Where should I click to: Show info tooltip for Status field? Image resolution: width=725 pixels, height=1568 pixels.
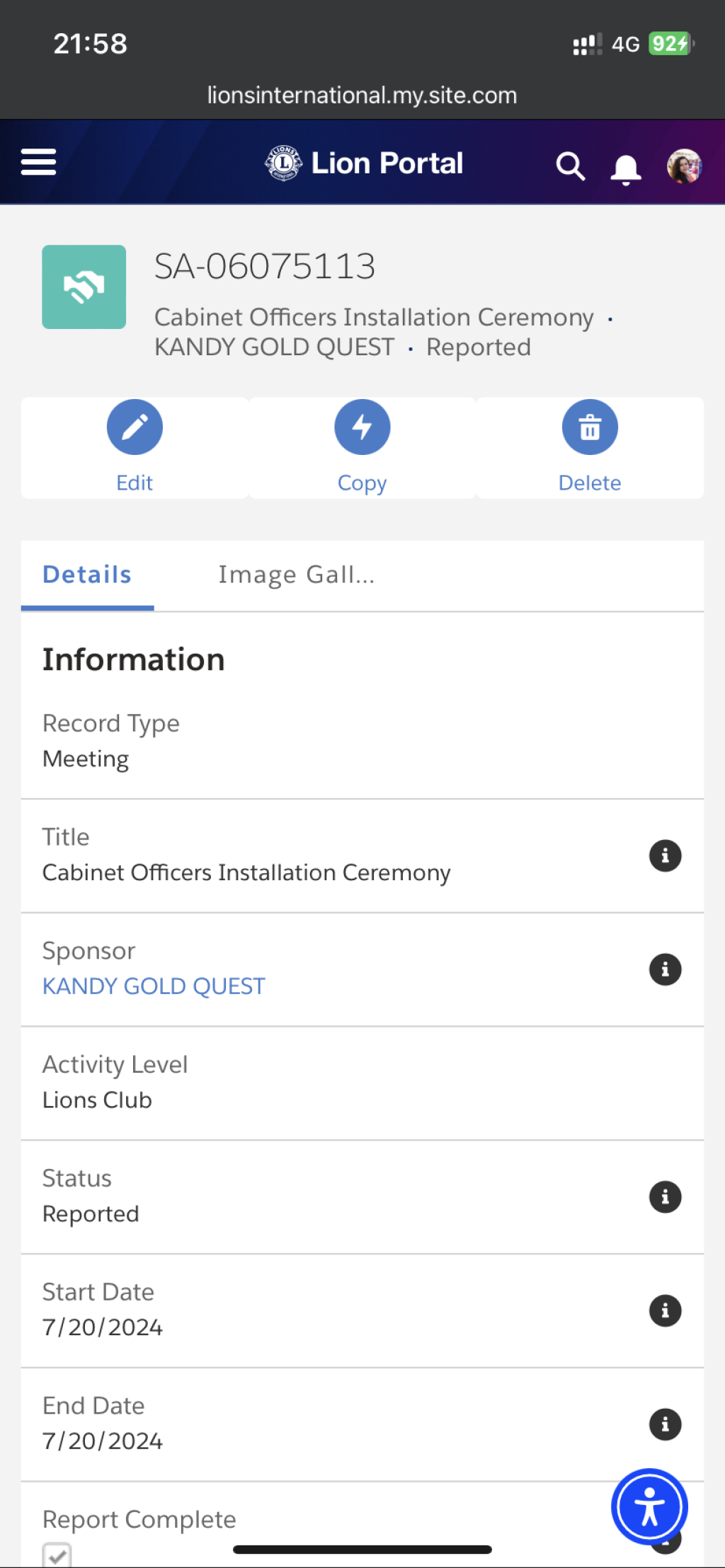coord(665,1197)
